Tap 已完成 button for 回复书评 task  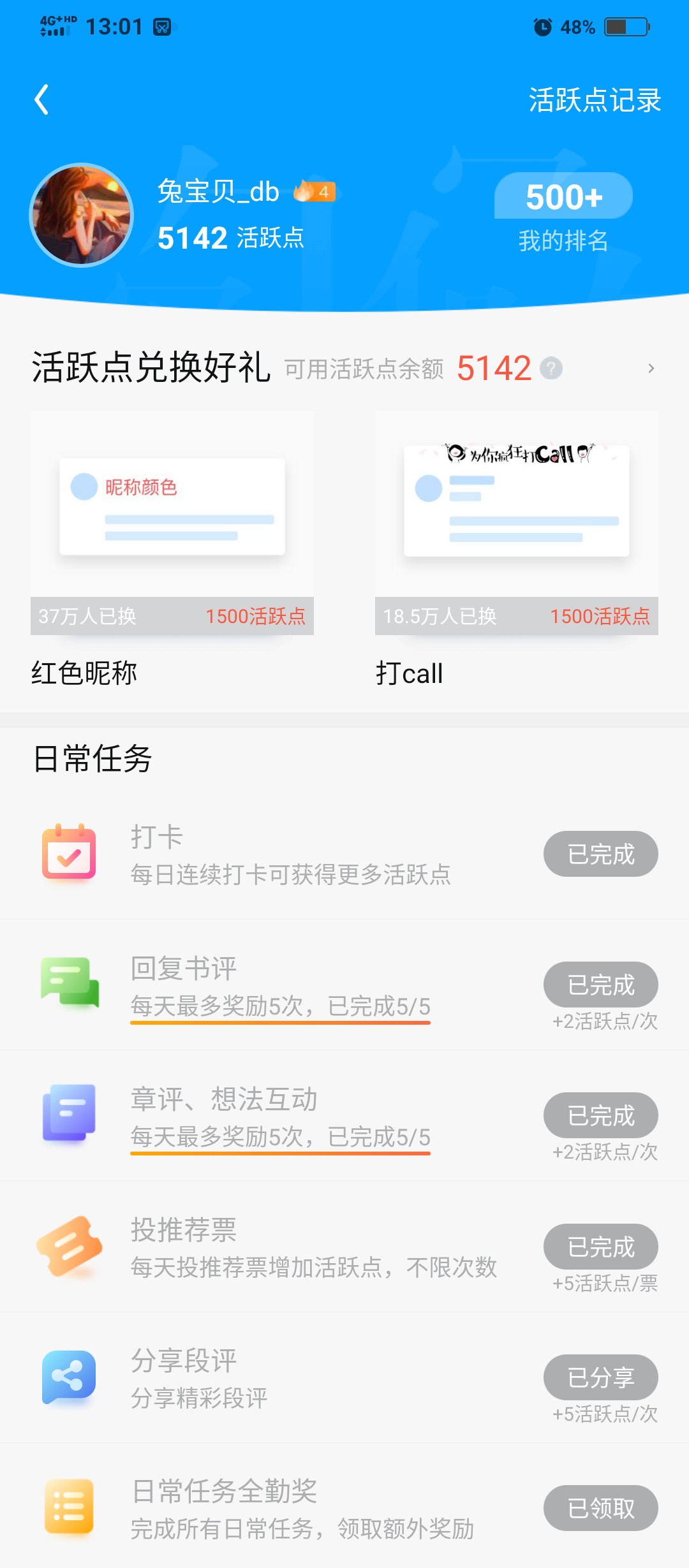tap(600, 985)
